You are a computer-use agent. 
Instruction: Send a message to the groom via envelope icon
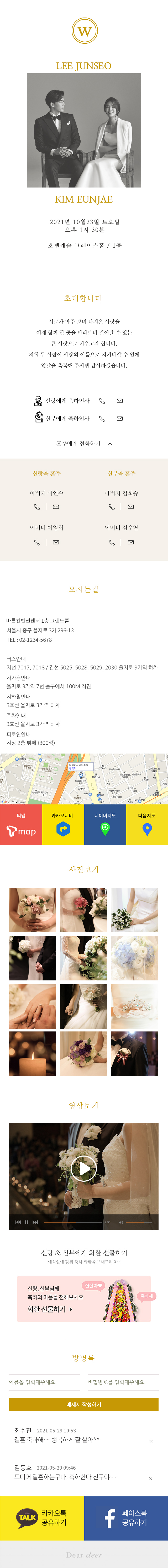point(120,401)
